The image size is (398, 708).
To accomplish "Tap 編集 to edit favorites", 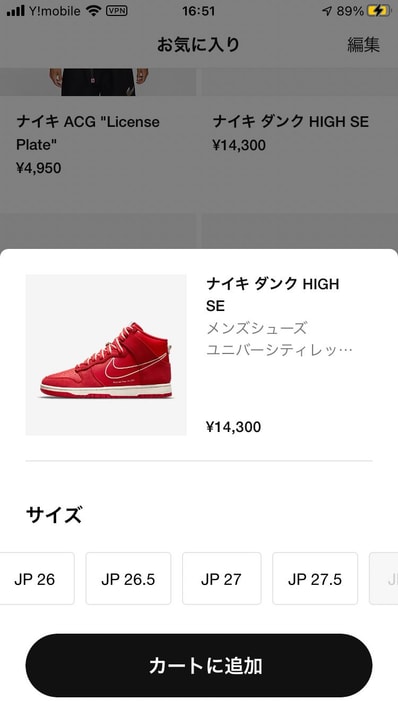I will pos(363,45).
